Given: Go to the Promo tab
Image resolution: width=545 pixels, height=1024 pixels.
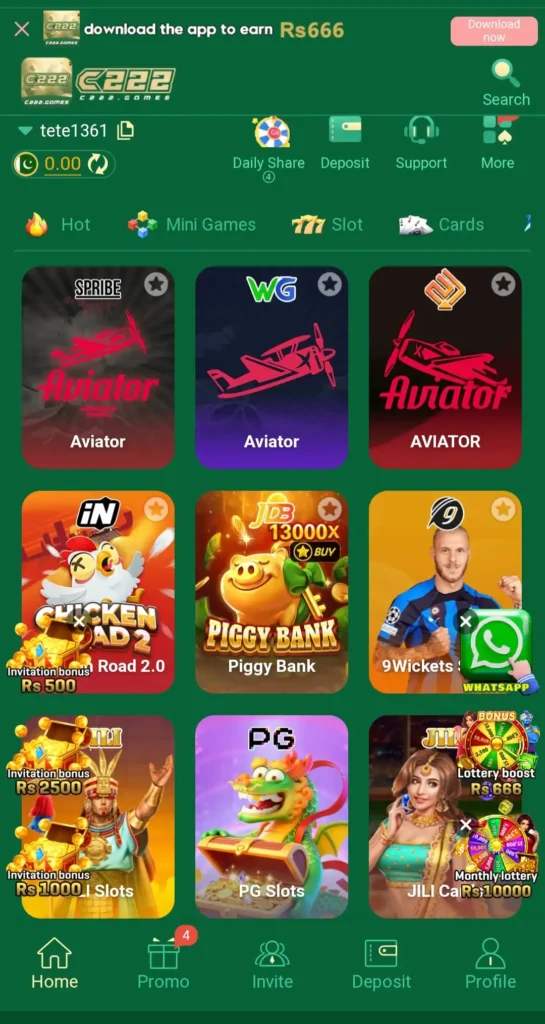Looking at the screenshot, I should [163, 964].
